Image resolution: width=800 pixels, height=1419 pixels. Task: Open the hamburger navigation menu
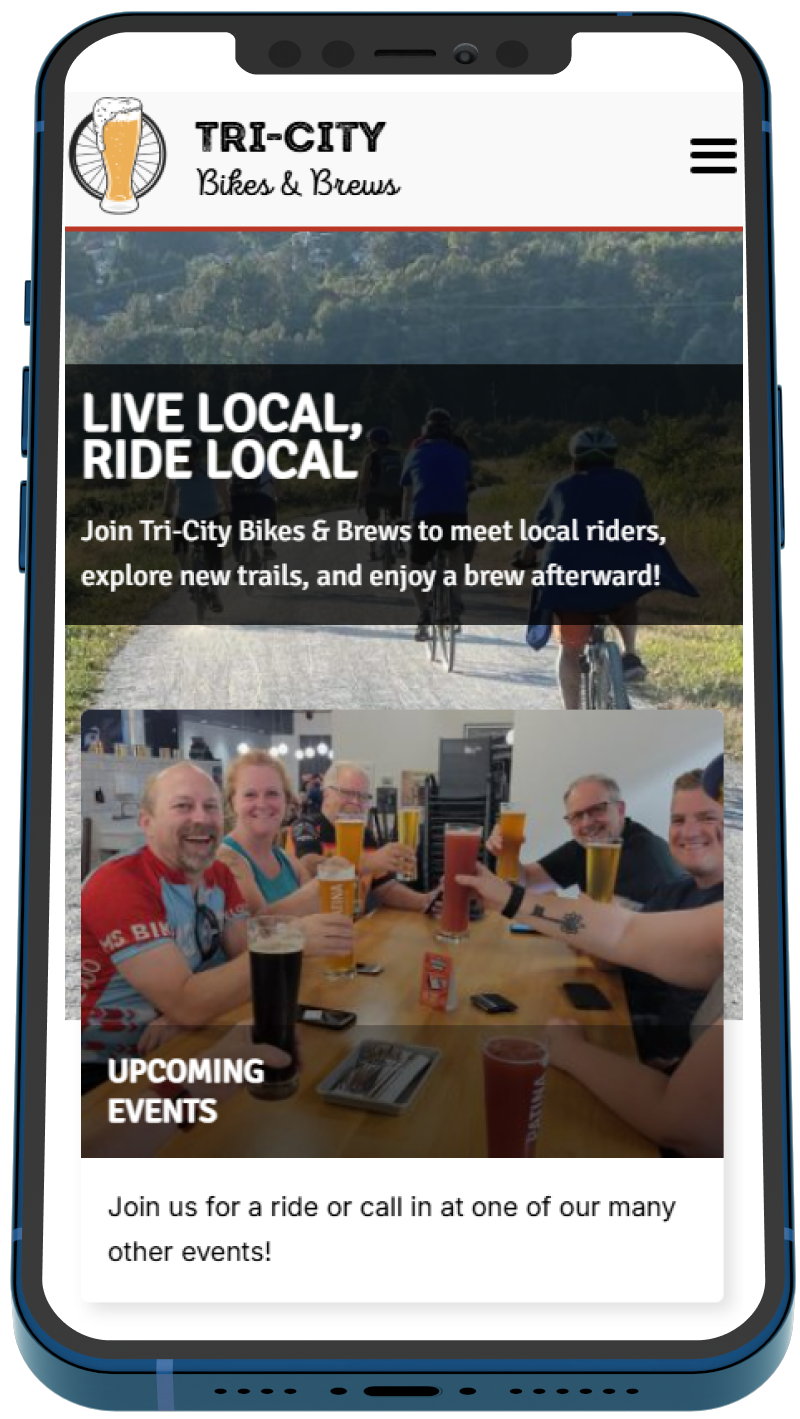click(x=713, y=157)
